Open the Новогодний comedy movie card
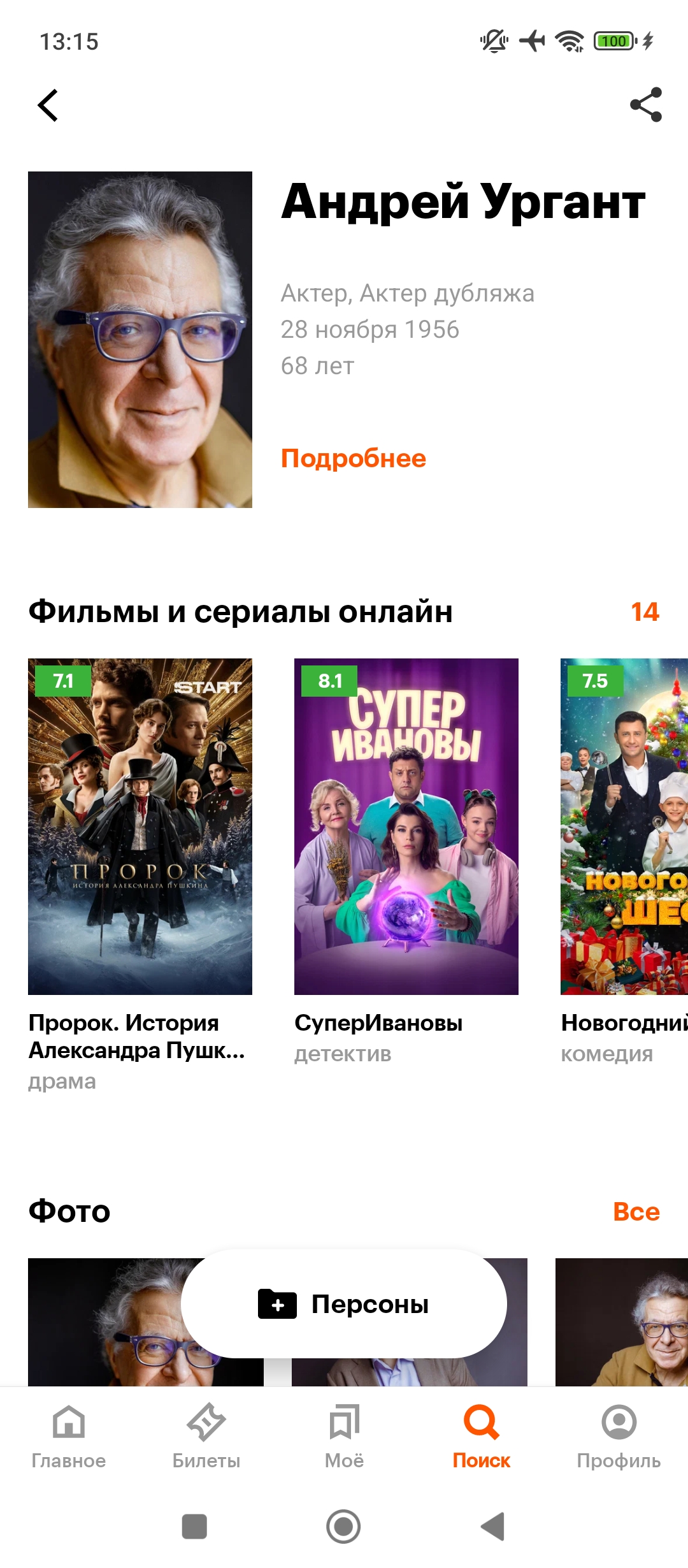Image resolution: width=688 pixels, height=1568 pixels. click(624, 826)
